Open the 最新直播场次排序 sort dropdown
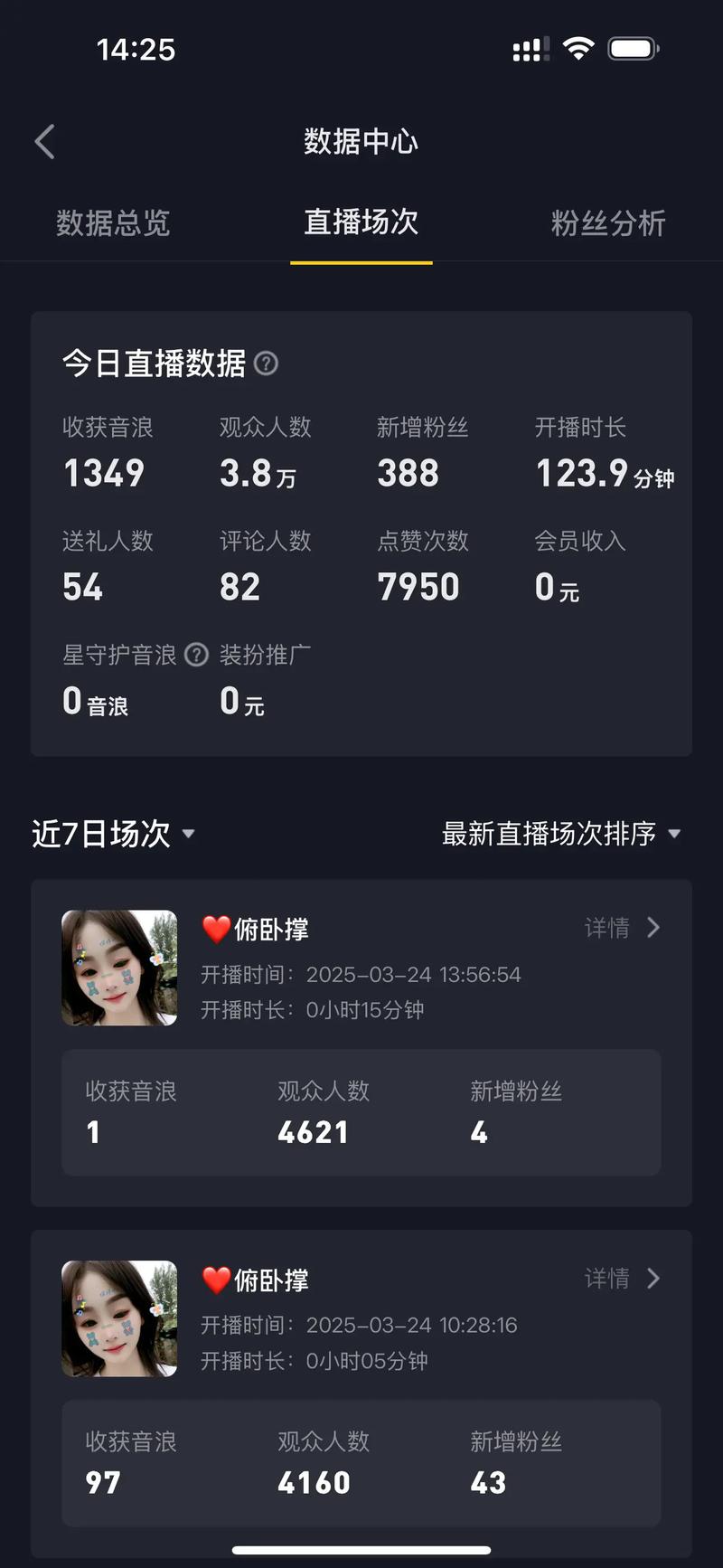This screenshot has height=1568, width=723. (x=560, y=834)
